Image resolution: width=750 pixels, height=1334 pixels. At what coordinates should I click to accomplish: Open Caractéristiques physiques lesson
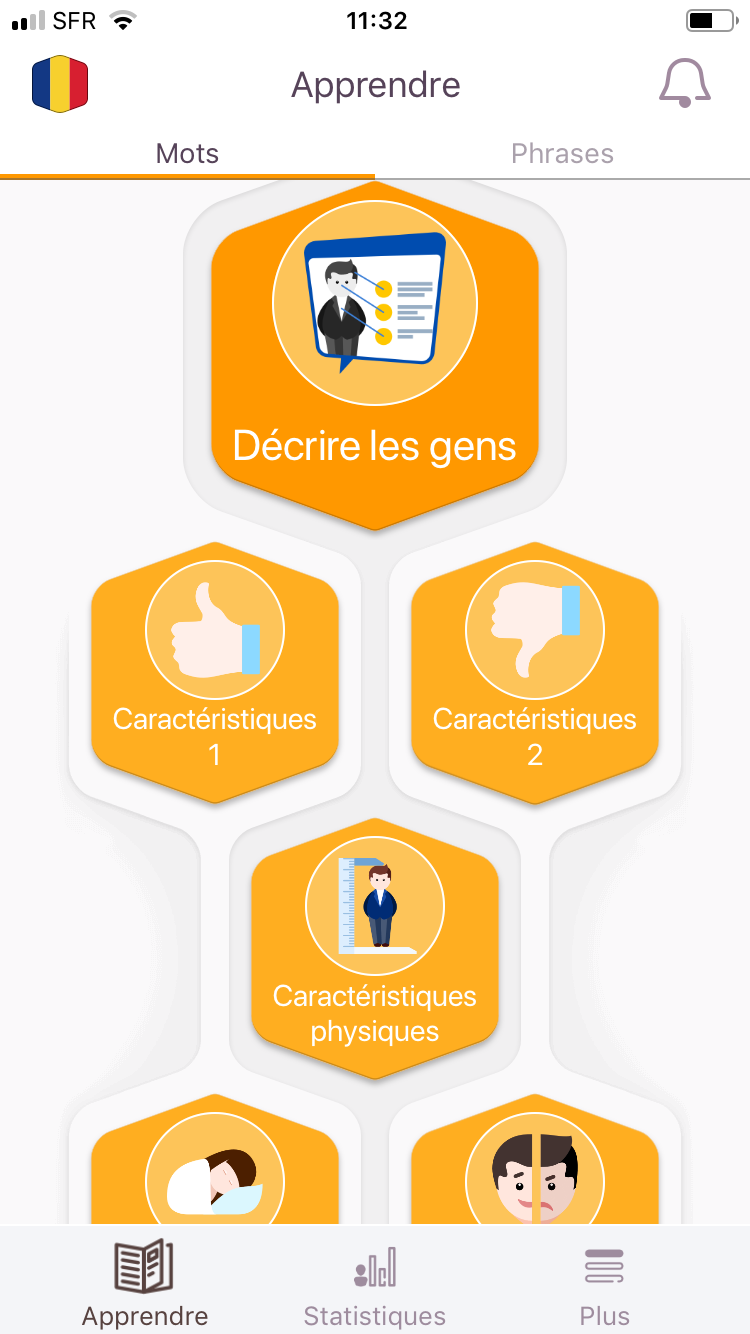click(375, 948)
